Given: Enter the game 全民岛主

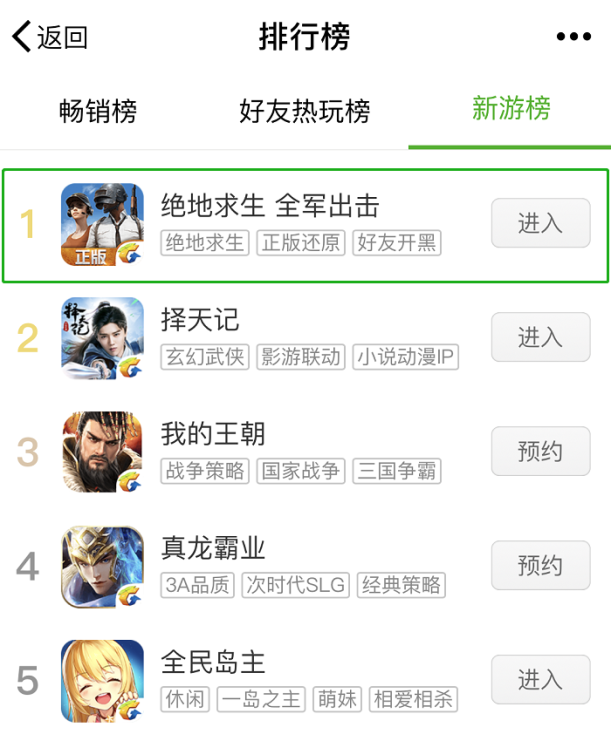Looking at the screenshot, I should tap(540, 679).
